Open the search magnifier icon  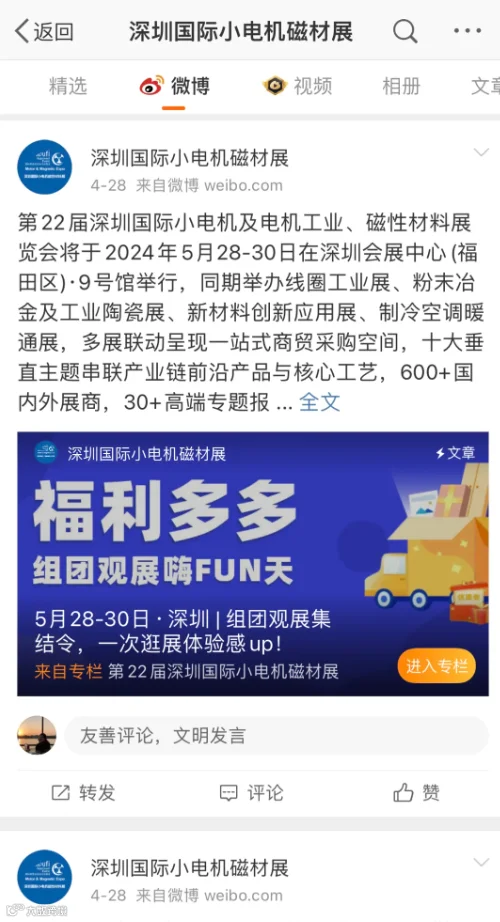405,31
